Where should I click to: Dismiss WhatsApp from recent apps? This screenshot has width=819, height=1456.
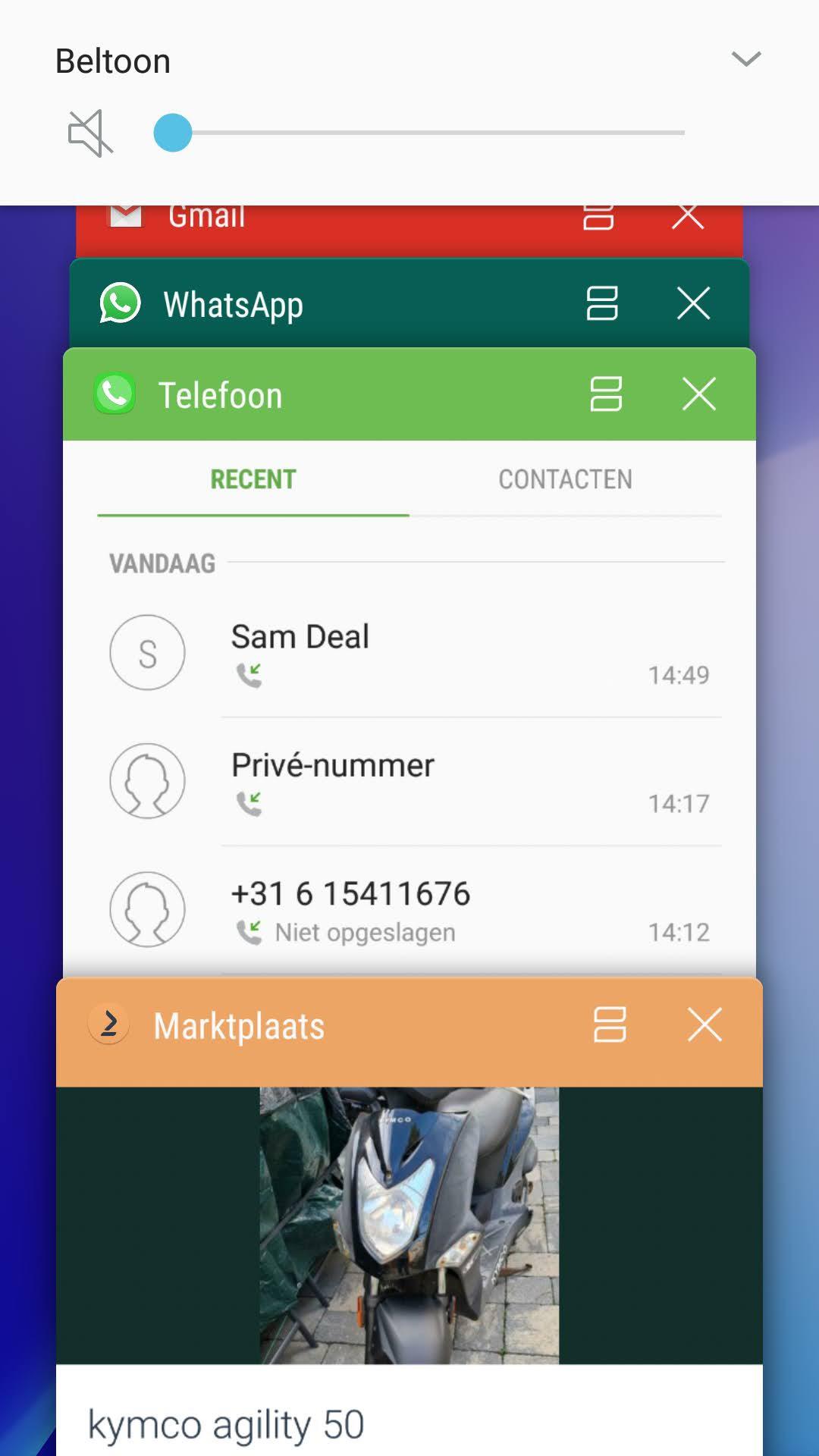[x=693, y=303]
